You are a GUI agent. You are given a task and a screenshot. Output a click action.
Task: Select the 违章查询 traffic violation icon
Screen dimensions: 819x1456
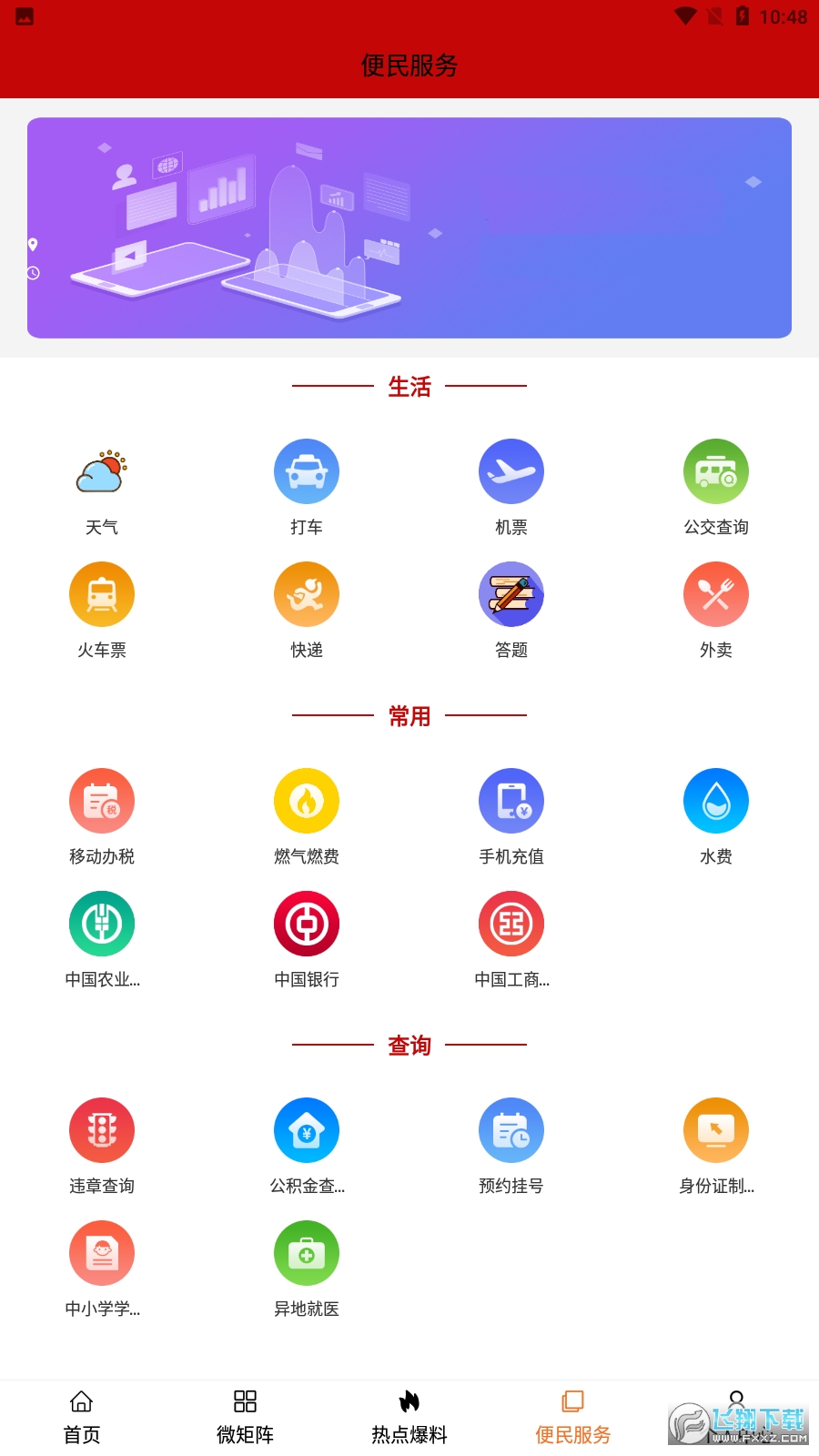tap(102, 1129)
